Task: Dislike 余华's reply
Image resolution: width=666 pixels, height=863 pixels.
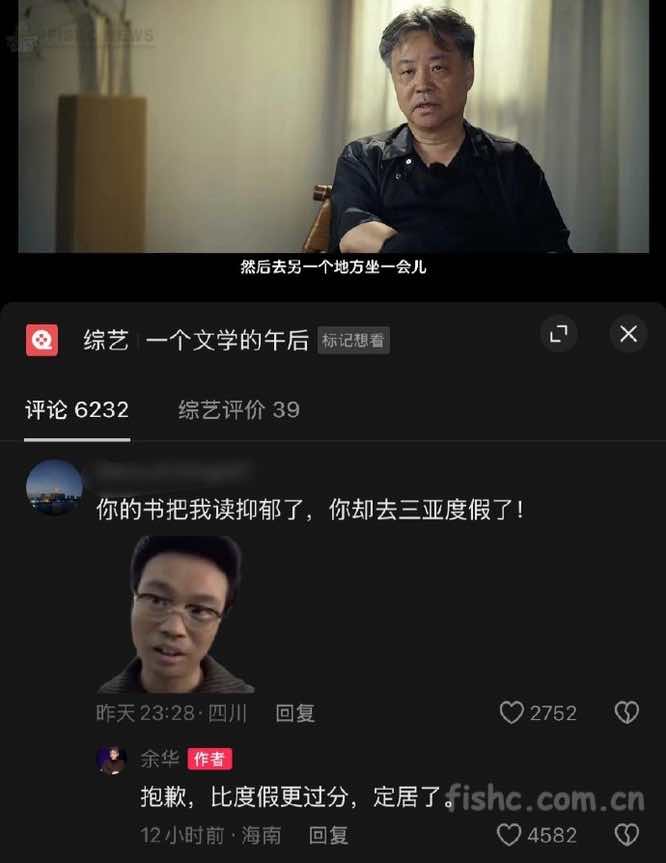Action: pos(626,834)
